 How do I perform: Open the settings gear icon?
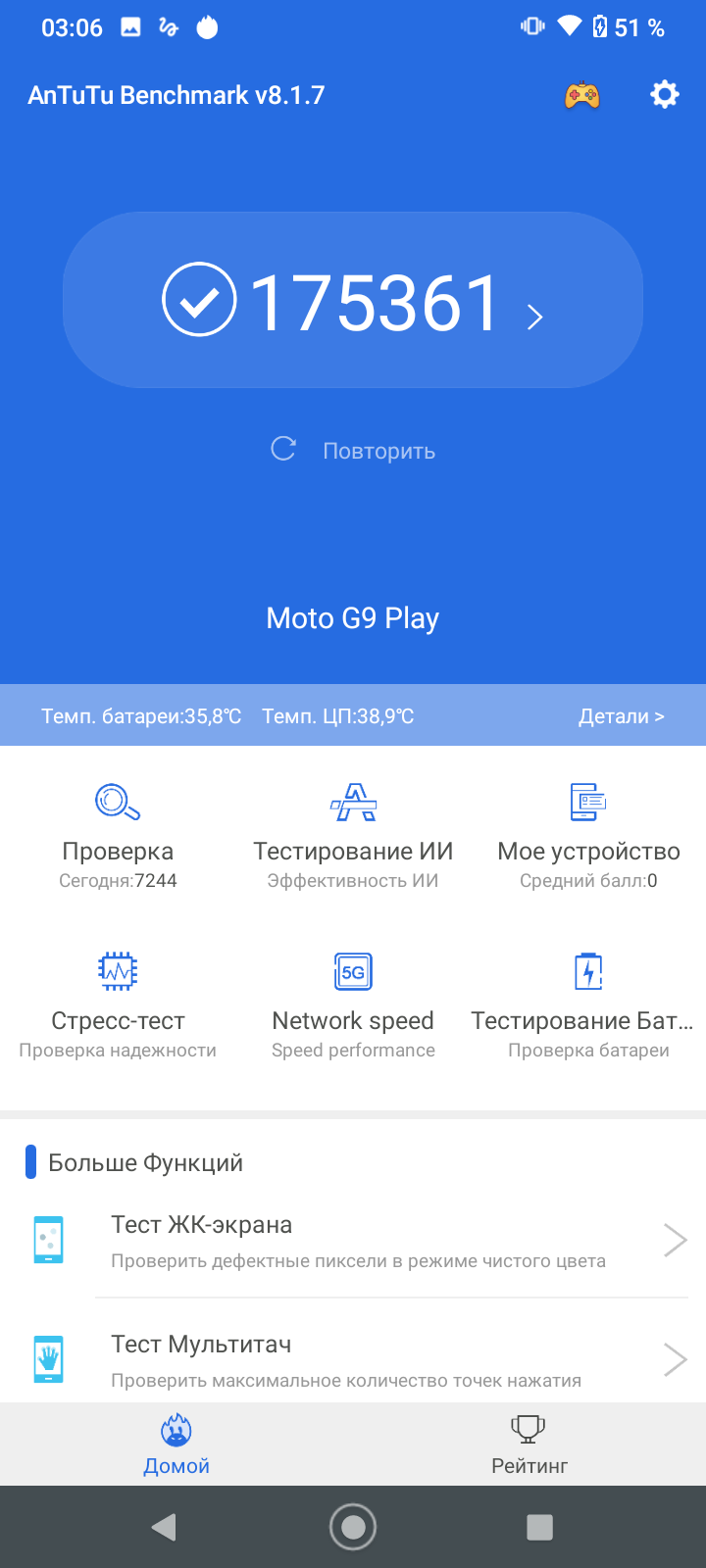(x=664, y=95)
